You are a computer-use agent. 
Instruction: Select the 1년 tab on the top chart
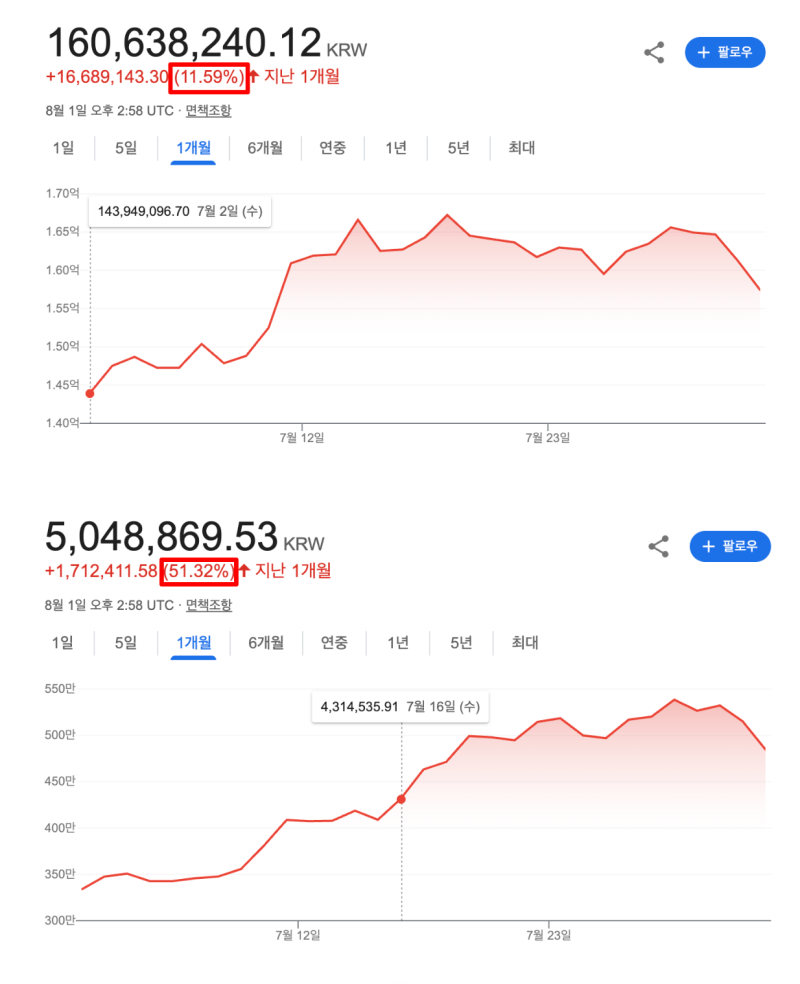pos(394,148)
